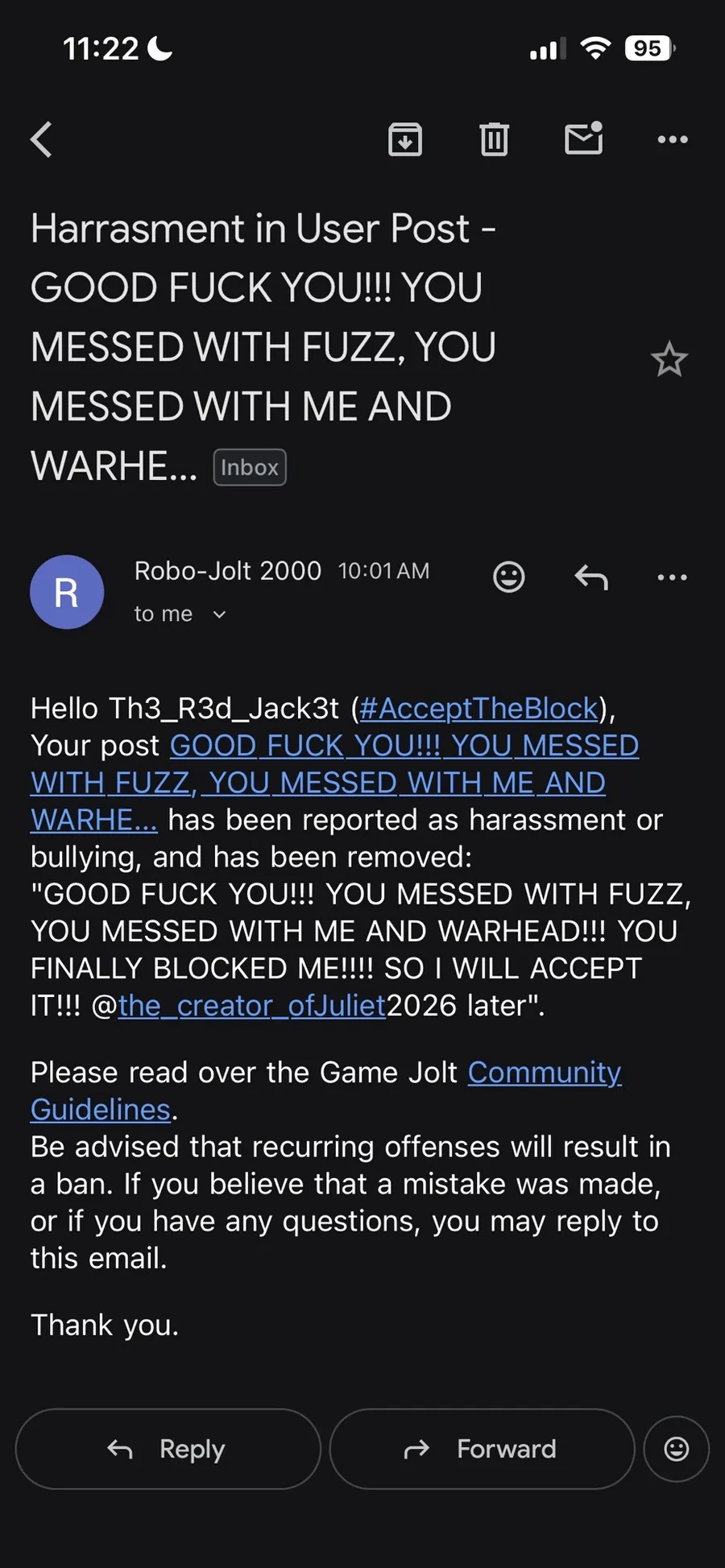Open the #AcceptTheBlock link
The height and width of the screenshot is (1568, 725).
[x=478, y=709]
